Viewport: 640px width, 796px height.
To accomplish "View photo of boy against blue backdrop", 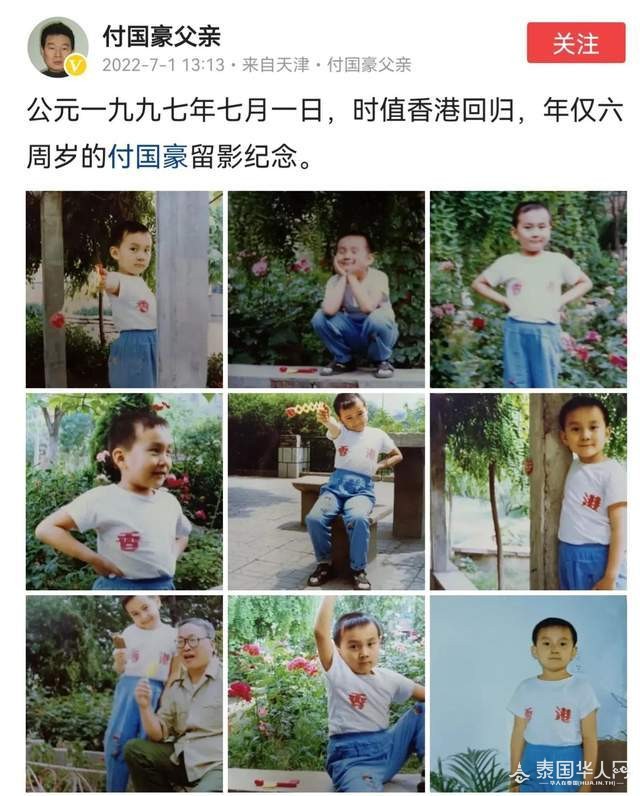I will [528, 693].
